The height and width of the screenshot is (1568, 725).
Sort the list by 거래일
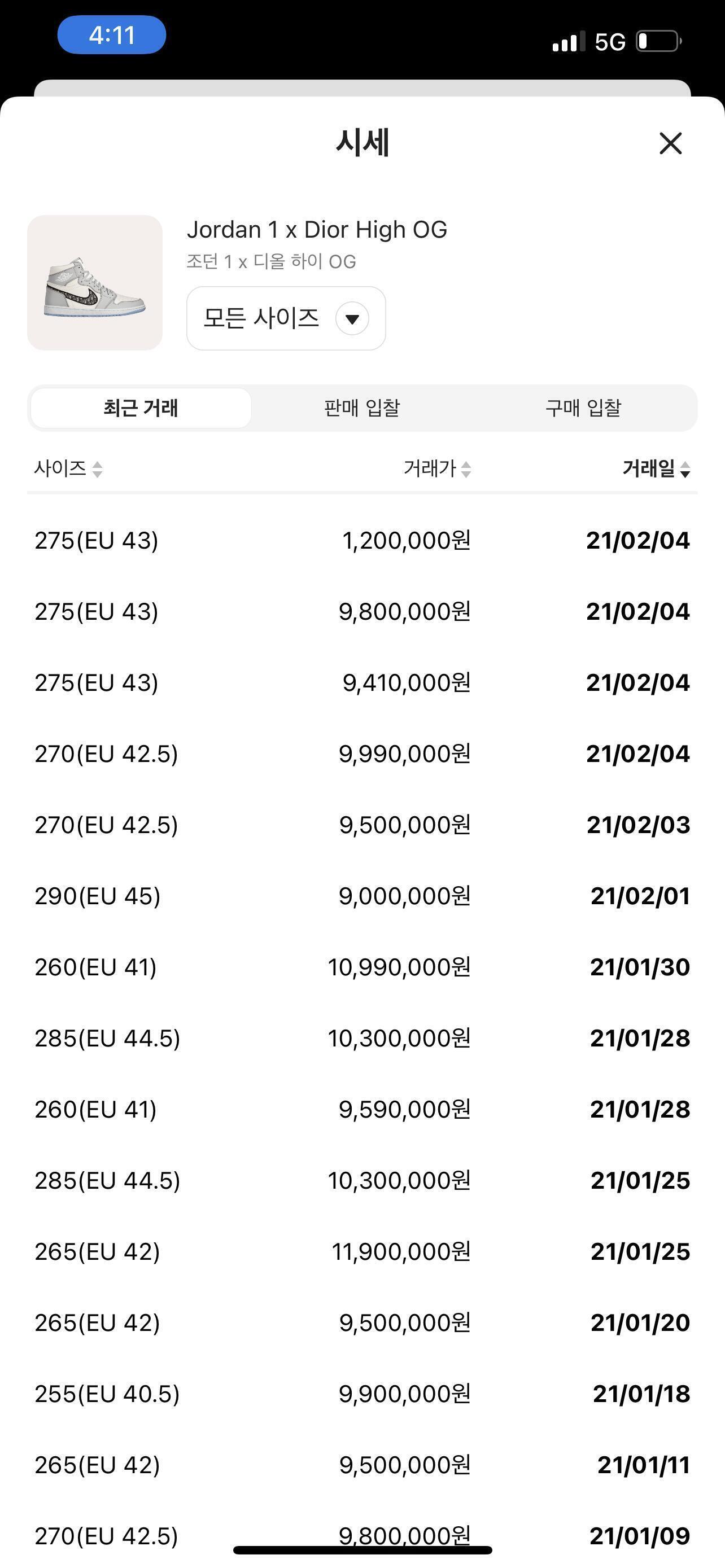(x=656, y=468)
